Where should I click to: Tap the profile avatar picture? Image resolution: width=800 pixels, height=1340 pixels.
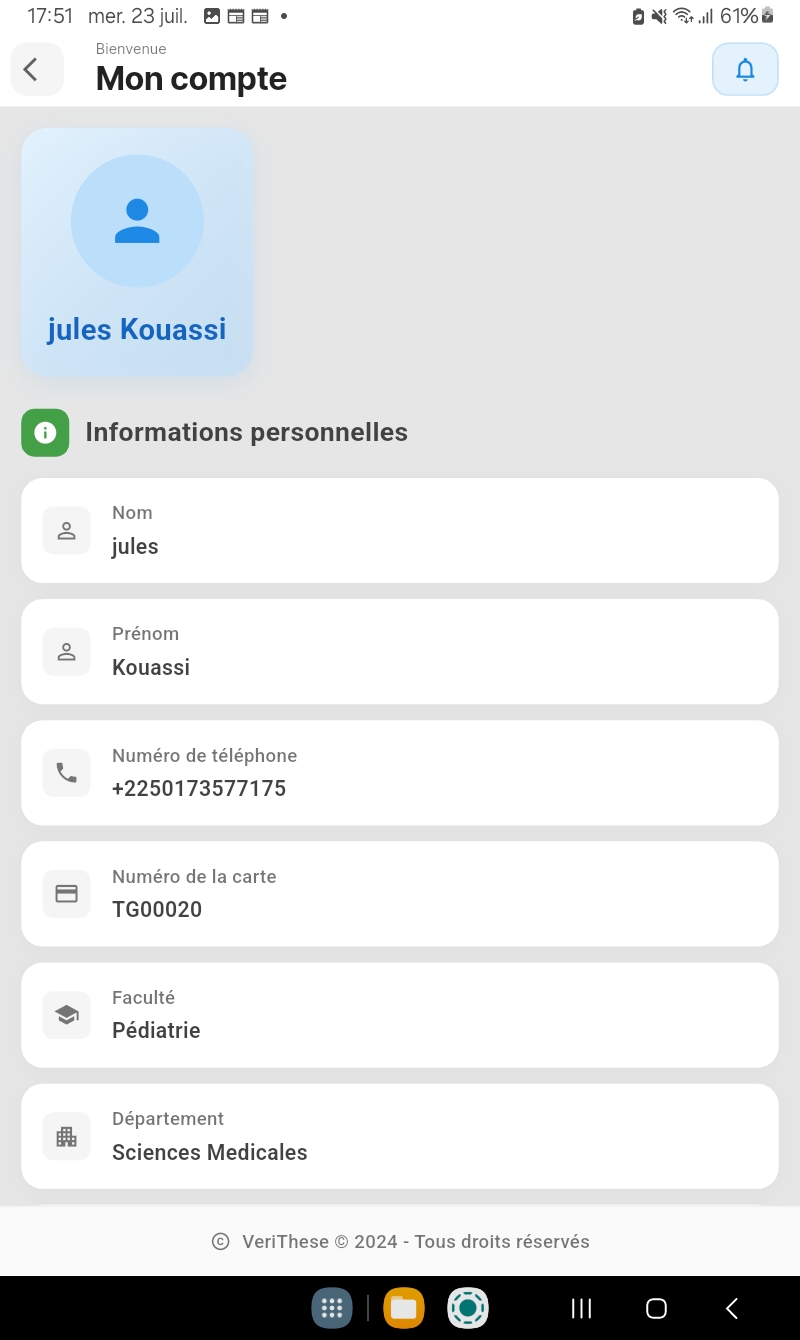point(137,220)
